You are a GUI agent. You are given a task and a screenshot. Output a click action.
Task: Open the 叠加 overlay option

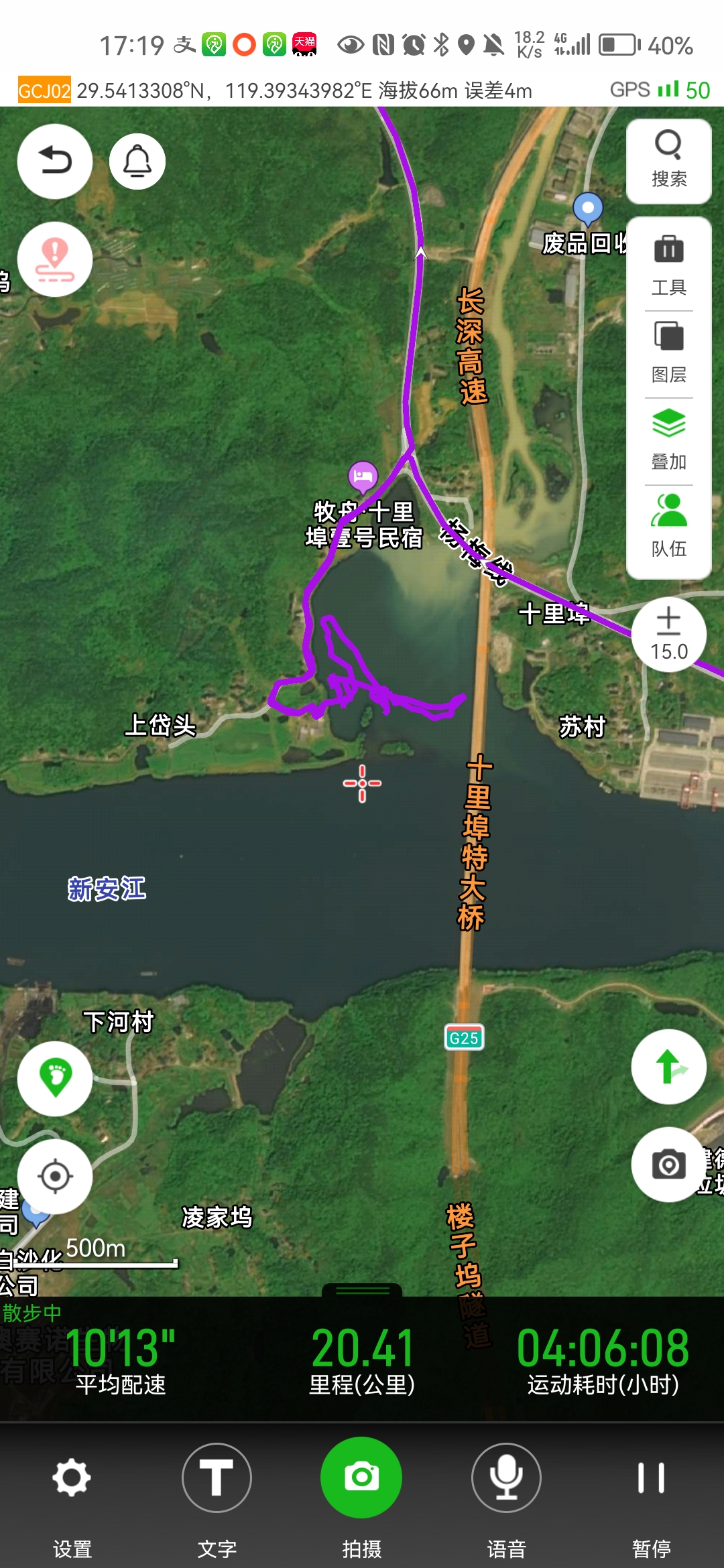(x=668, y=440)
